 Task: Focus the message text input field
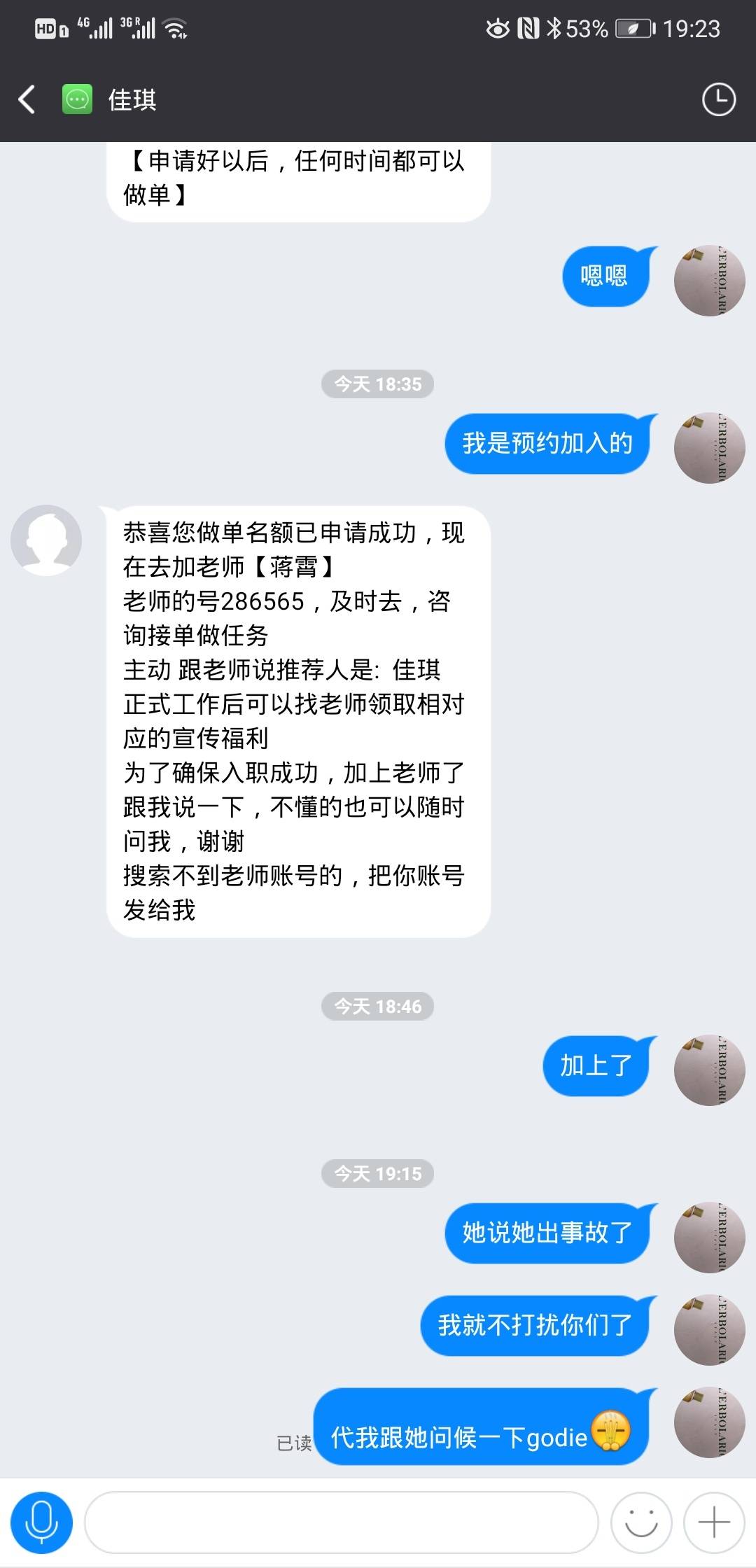click(x=341, y=1522)
